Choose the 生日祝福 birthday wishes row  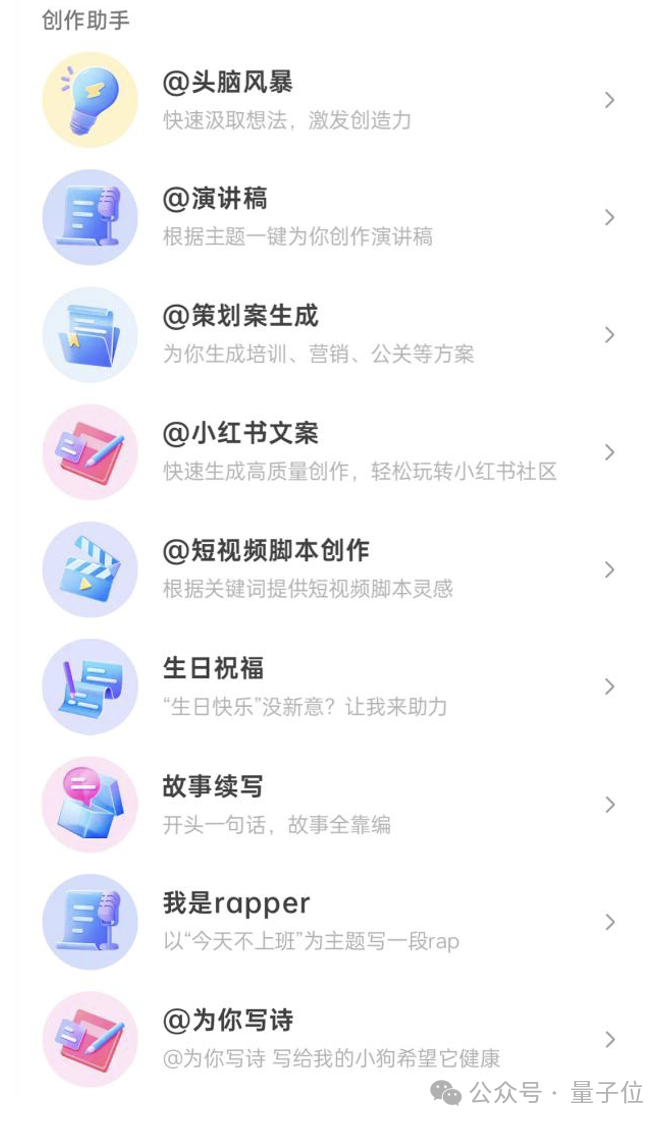(x=213, y=668)
